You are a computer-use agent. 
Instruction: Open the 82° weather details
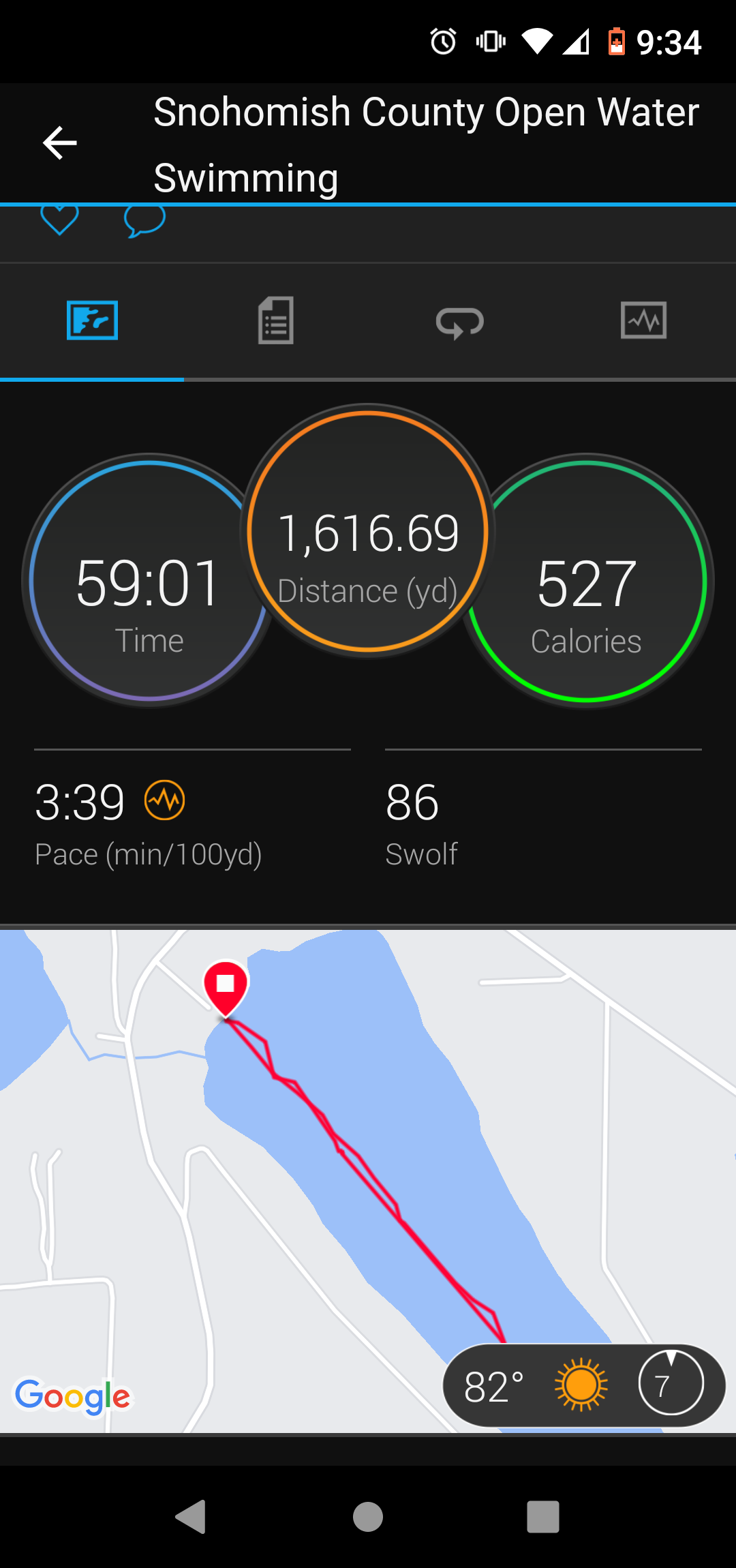pos(583,1385)
